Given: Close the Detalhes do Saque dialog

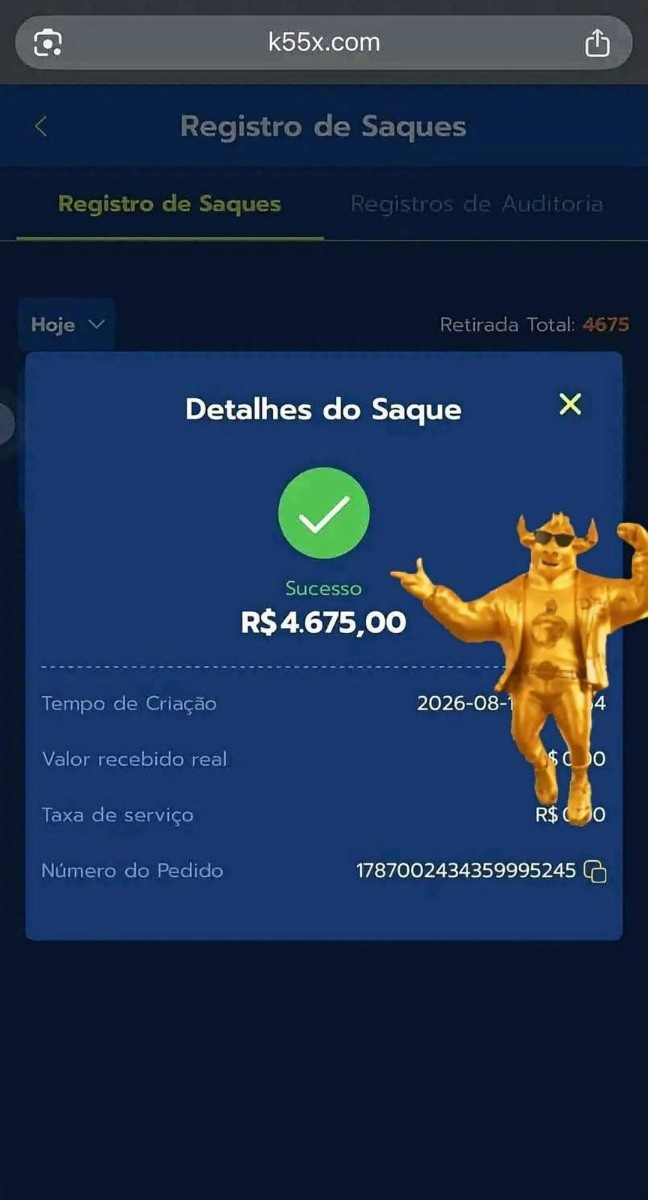Looking at the screenshot, I should click(570, 404).
